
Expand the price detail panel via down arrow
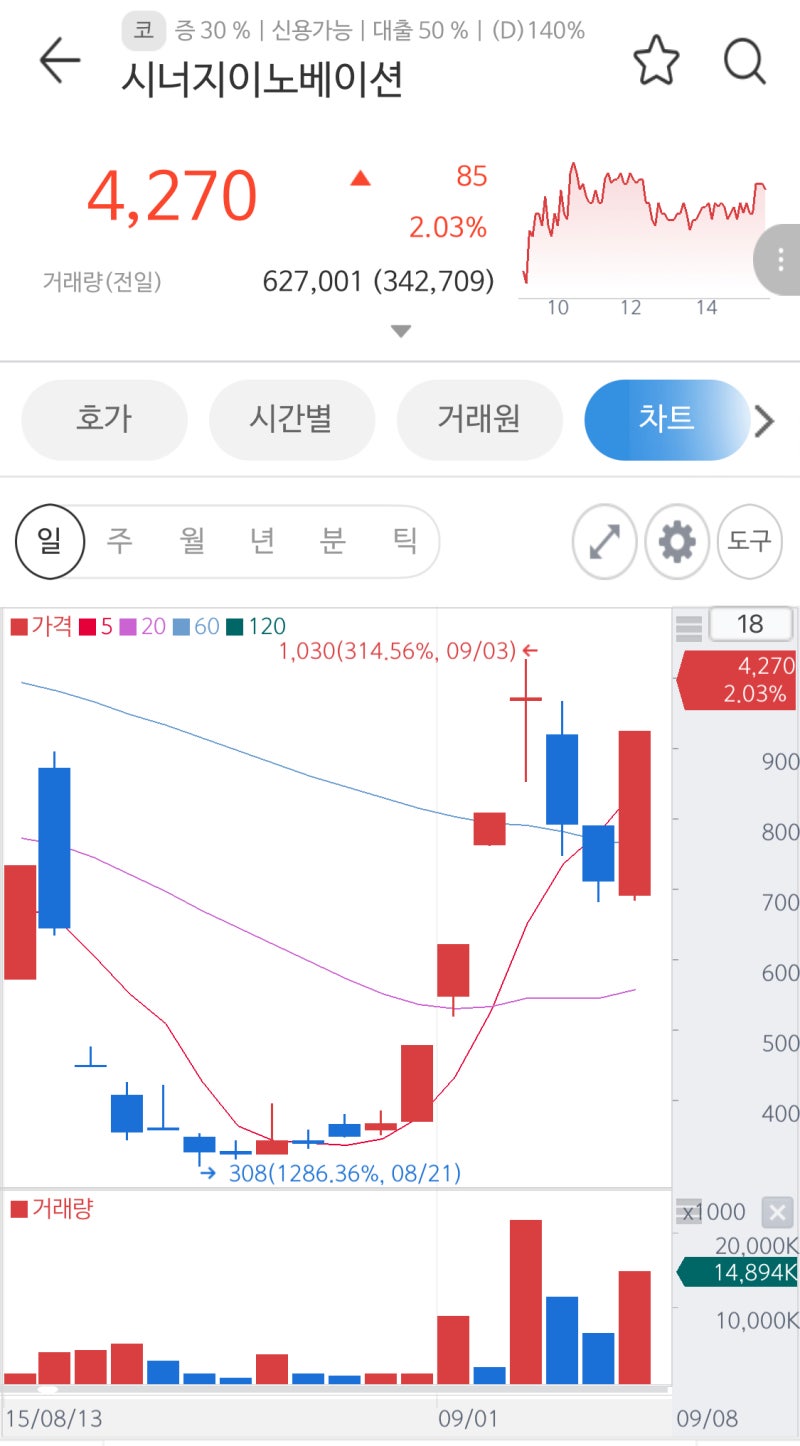400,330
